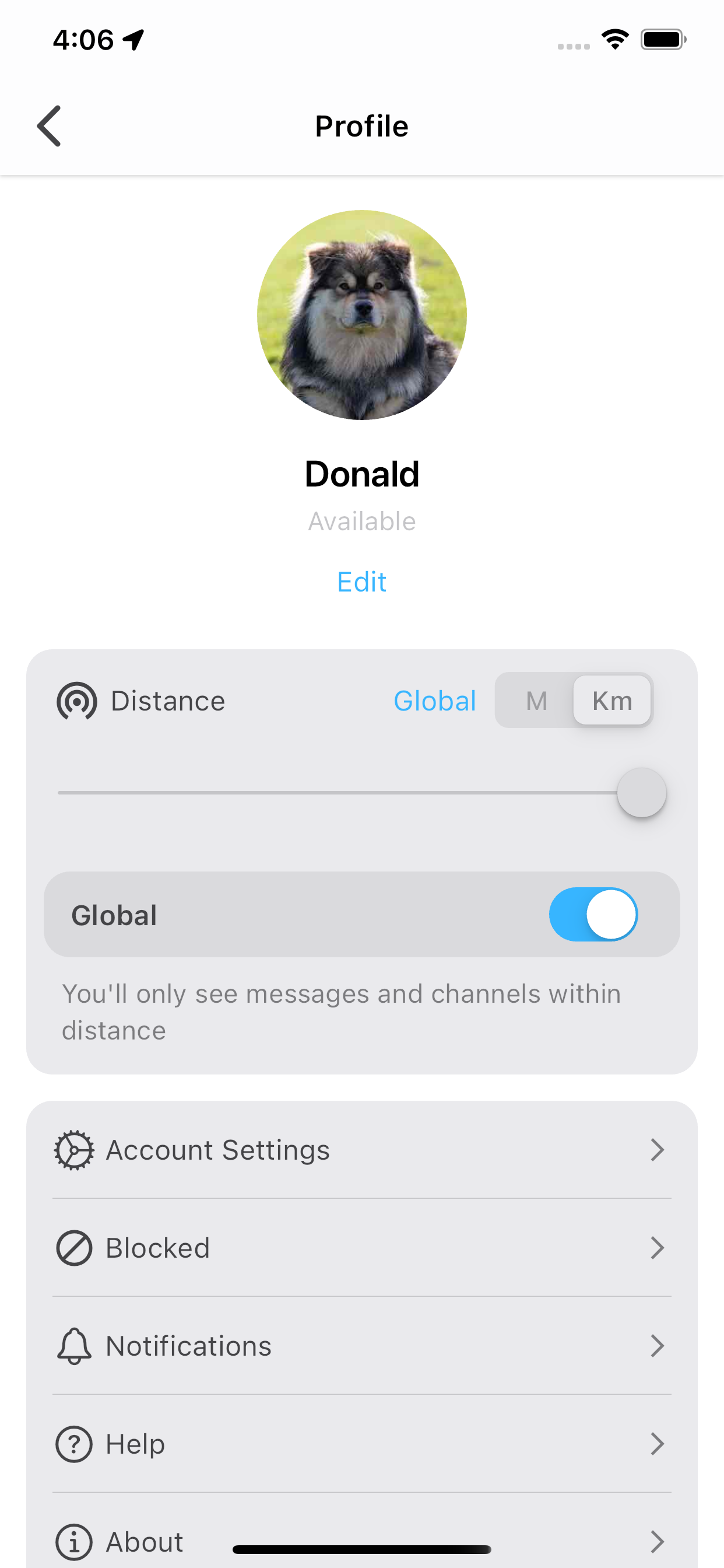Tap the distance slider handle
The width and height of the screenshot is (724, 1568).
point(641,793)
